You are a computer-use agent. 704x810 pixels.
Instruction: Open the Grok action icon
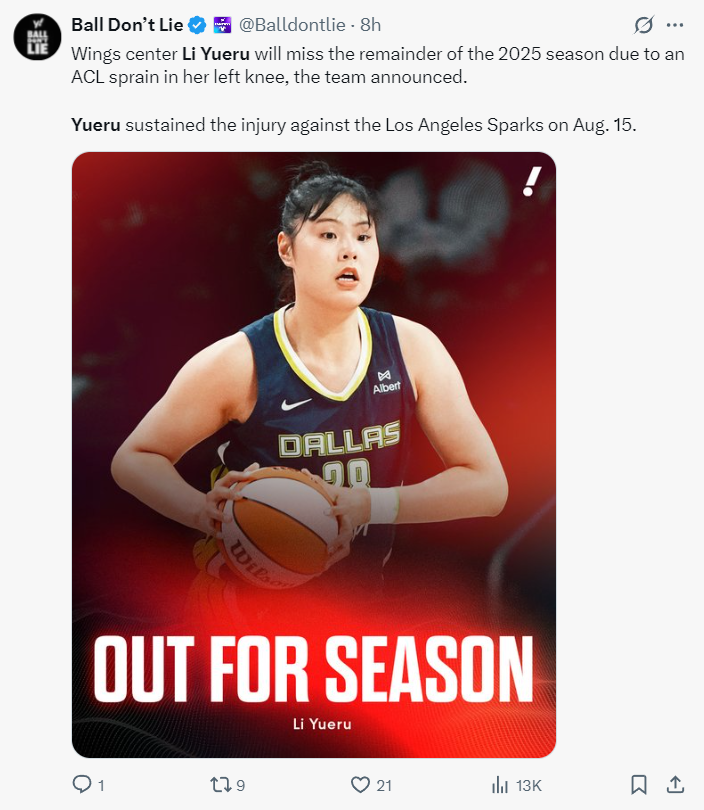pyautogui.click(x=646, y=25)
